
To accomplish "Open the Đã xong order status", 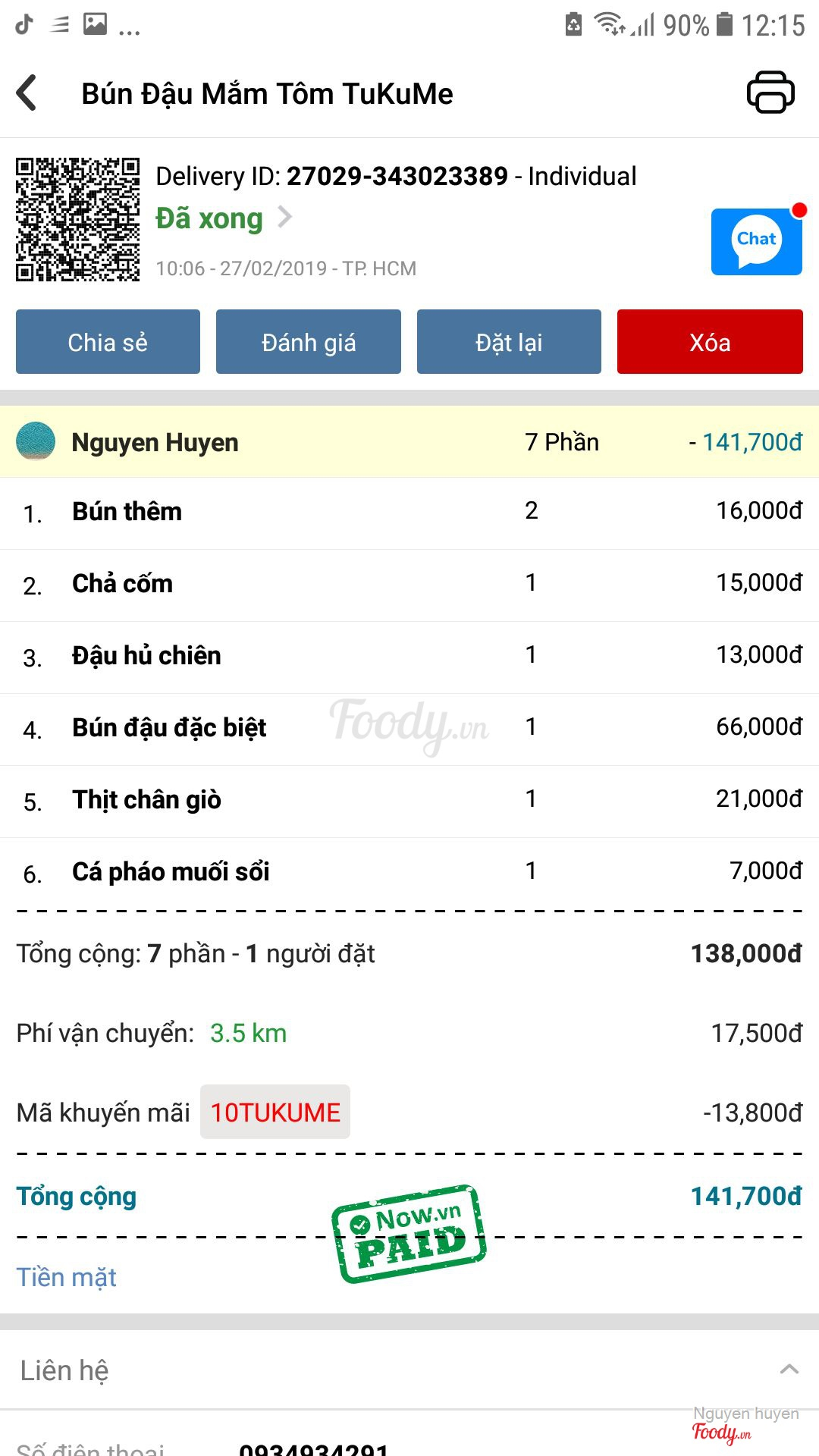I will coord(223,218).
